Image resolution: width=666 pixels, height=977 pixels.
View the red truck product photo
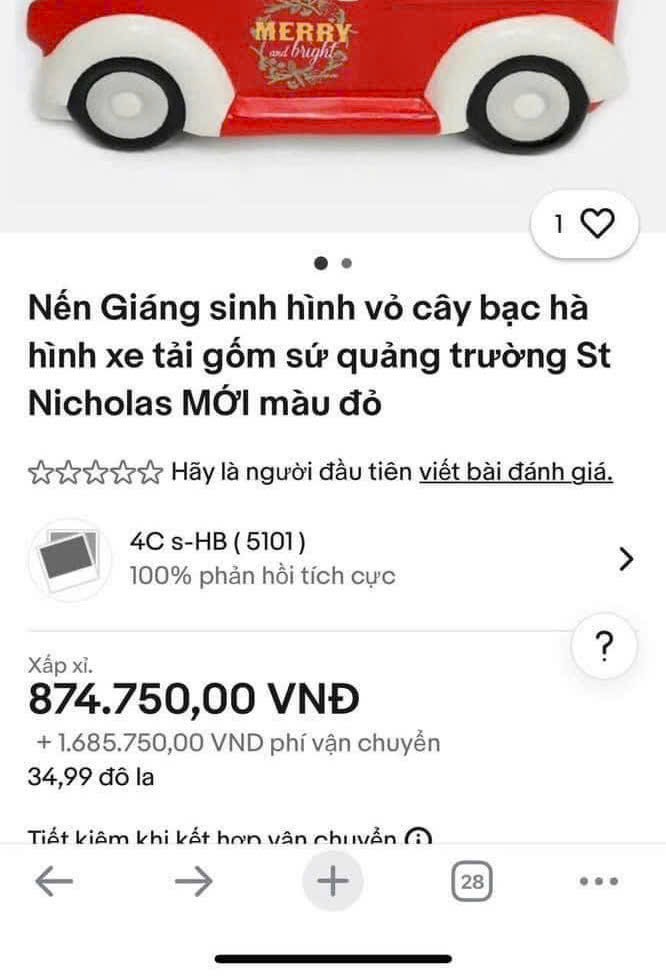pyautogui.click(x=333, y=90)
